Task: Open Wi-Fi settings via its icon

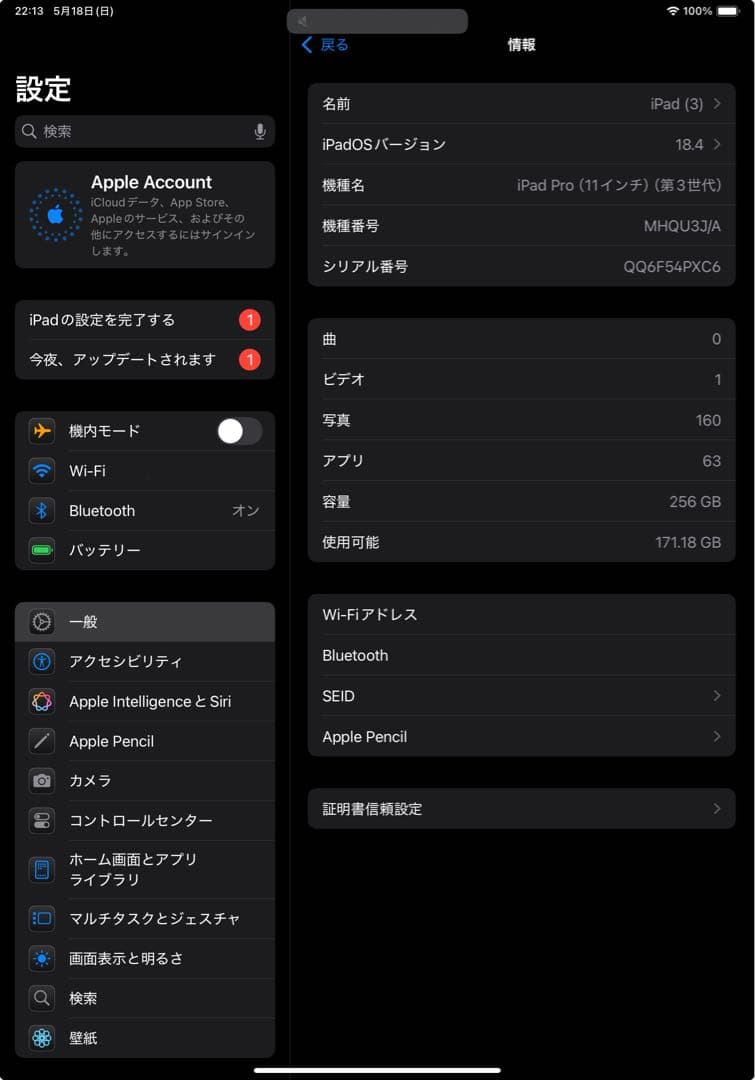Action: click(x=41, y=470)
